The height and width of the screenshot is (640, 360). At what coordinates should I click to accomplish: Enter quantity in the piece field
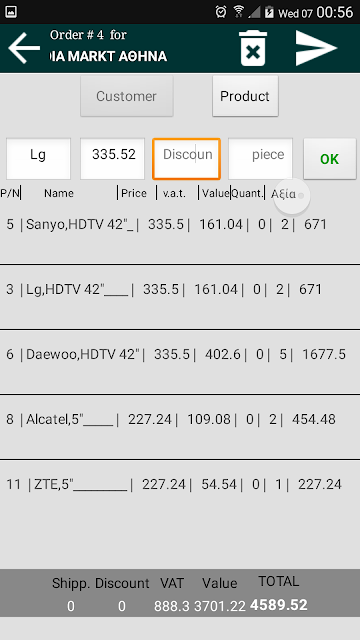[260, 159]
